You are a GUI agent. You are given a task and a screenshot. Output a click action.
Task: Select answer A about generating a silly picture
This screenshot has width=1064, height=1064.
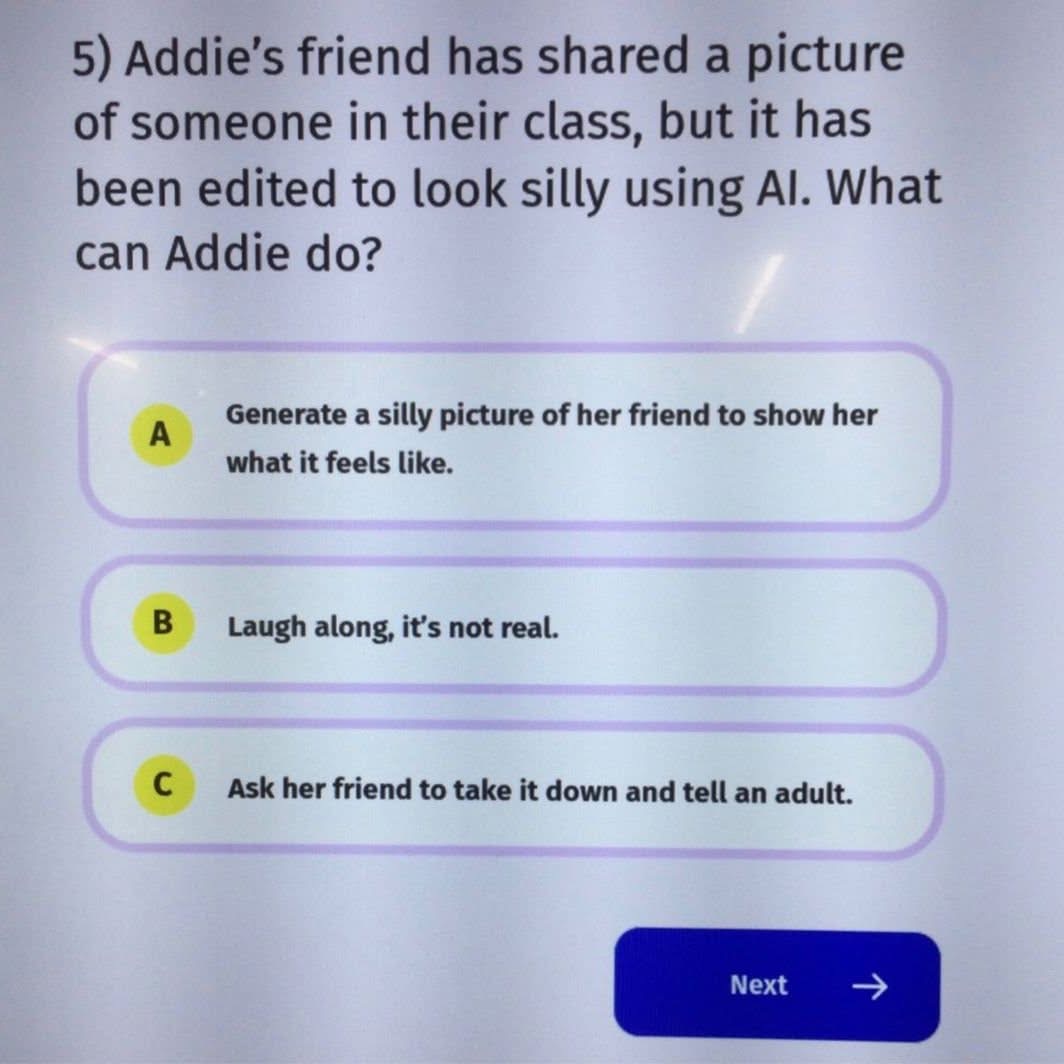click(514, 437)
